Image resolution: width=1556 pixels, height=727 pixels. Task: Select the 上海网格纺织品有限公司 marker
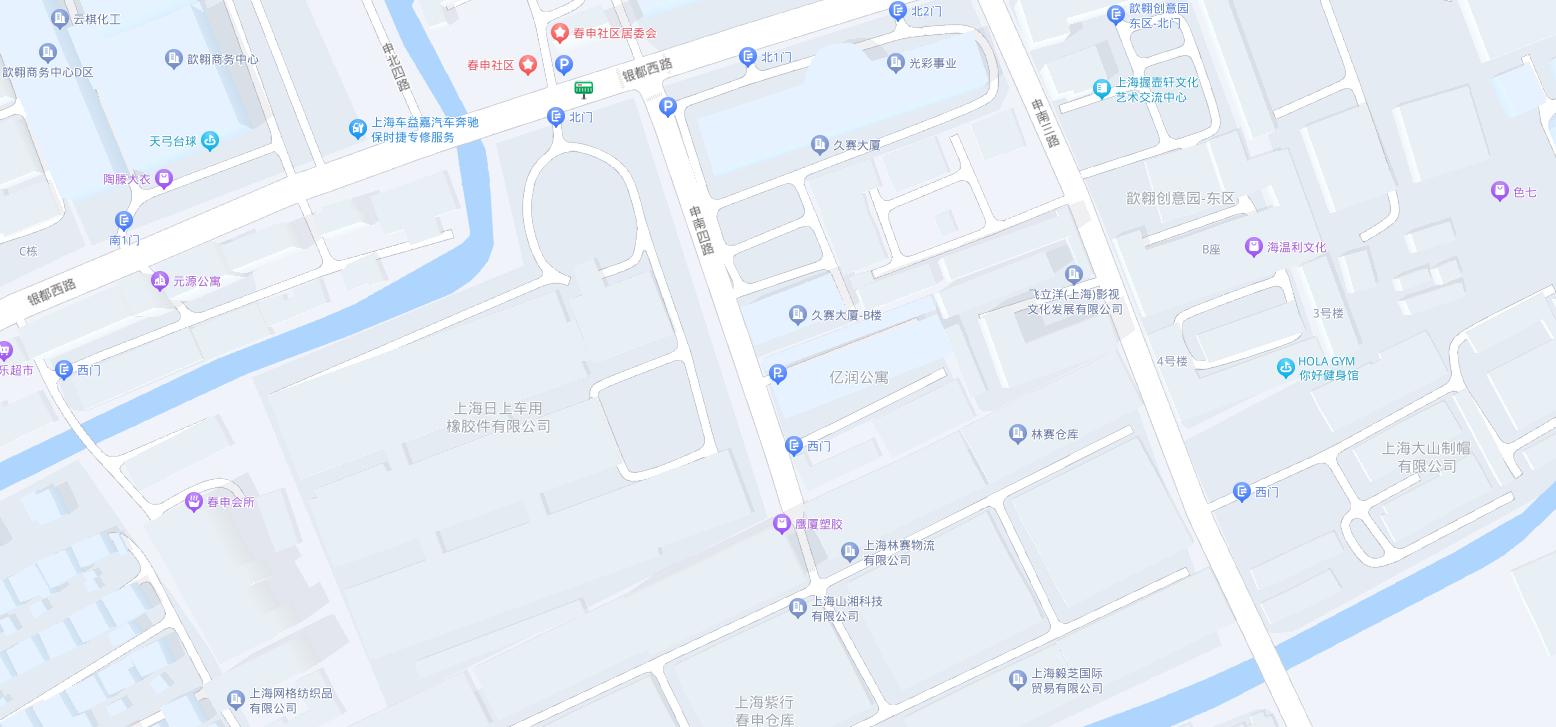coord(236,700)
